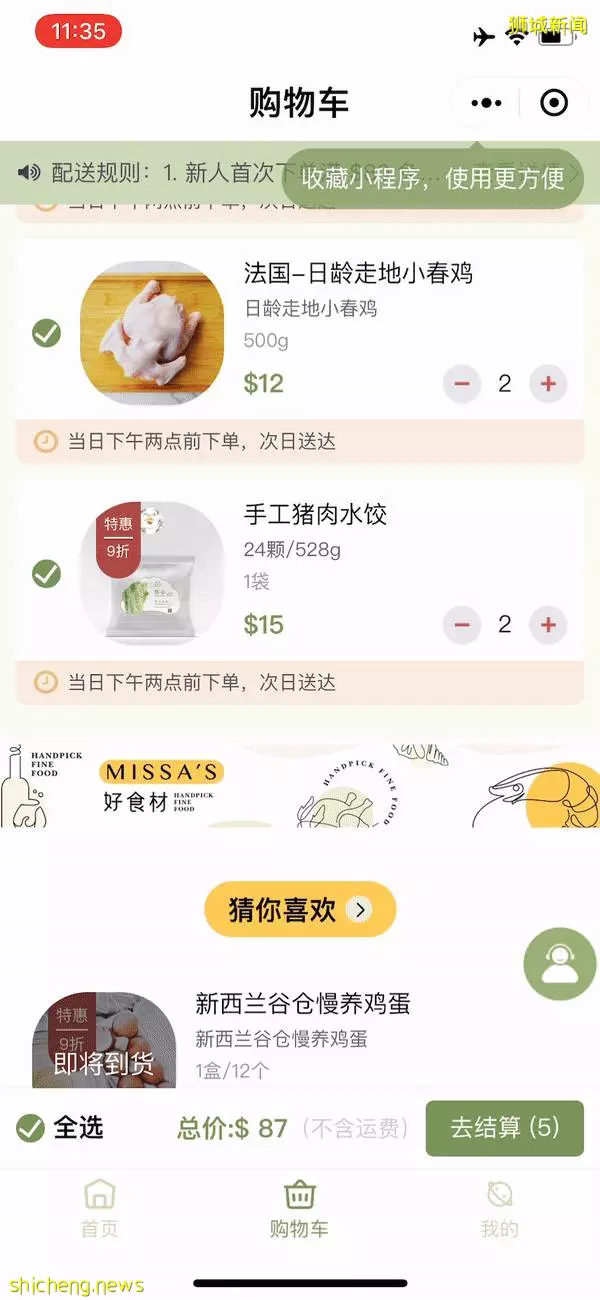Proceed to checkout with 去结算
600x1300 pixels.
(504, 1128)
